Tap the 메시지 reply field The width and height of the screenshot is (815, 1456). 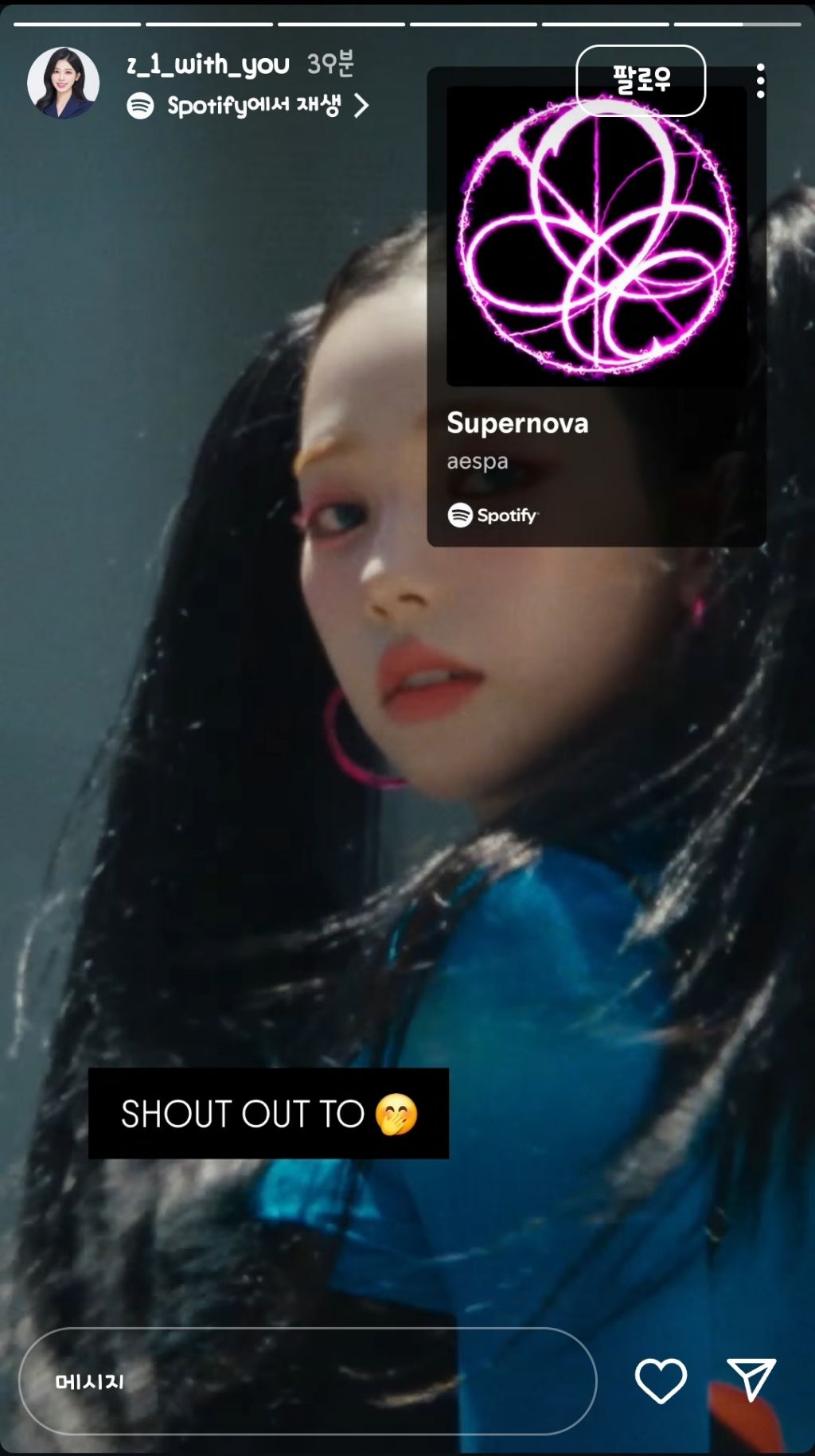(307, 1381)
